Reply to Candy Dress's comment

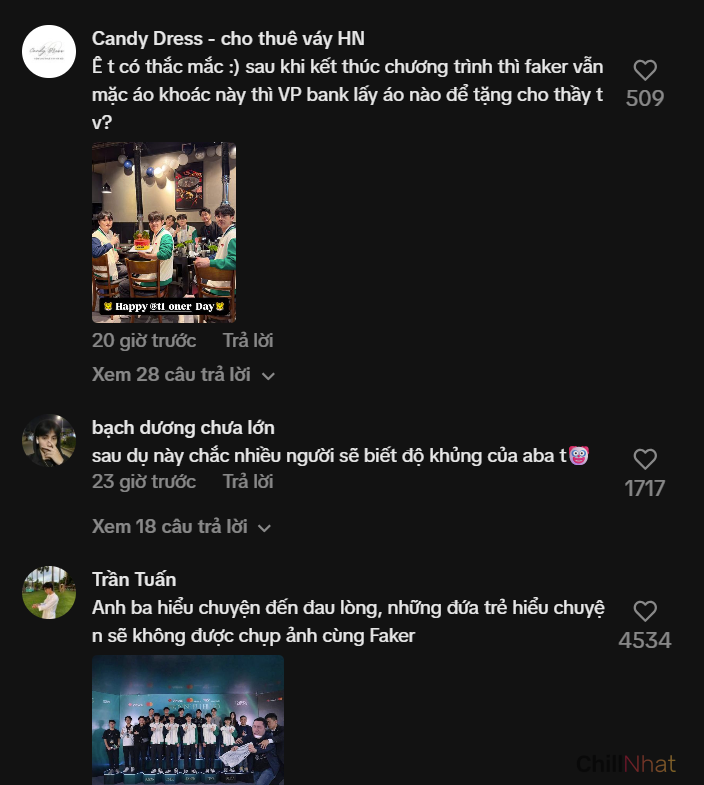[x=248, y=341]
